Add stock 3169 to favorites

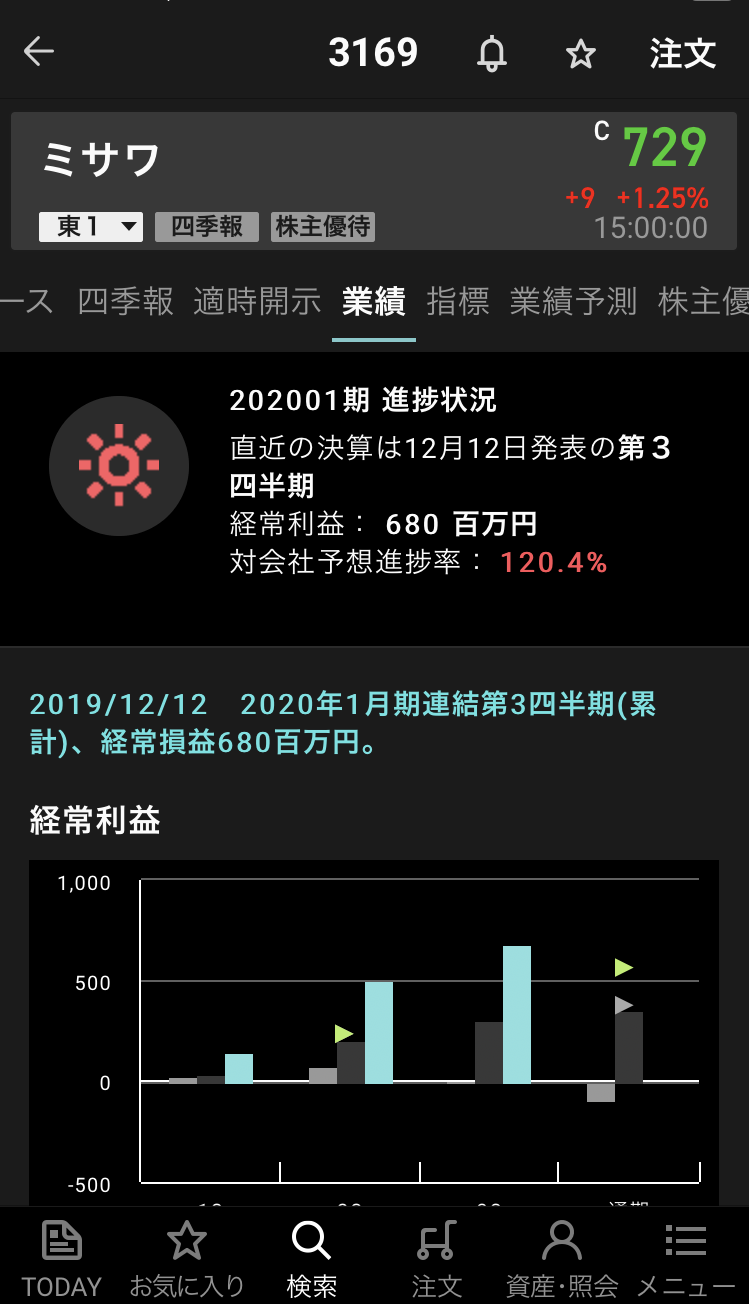pyautogui.click(x=581, y=53)
